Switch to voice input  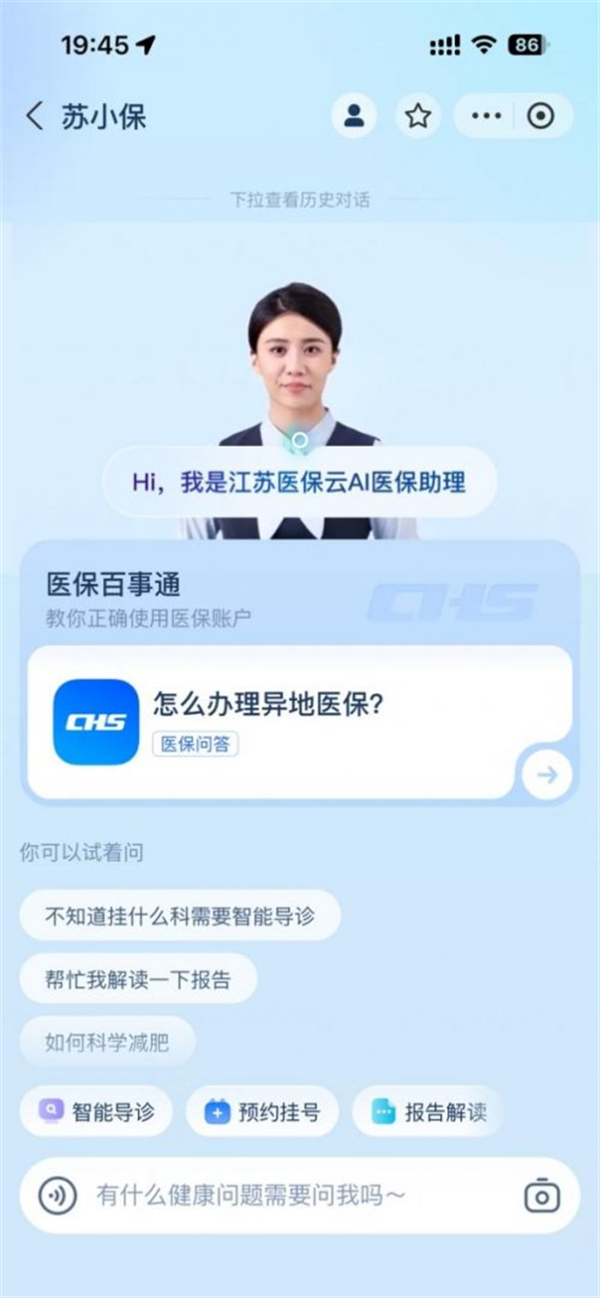(x=58, y=1195)
